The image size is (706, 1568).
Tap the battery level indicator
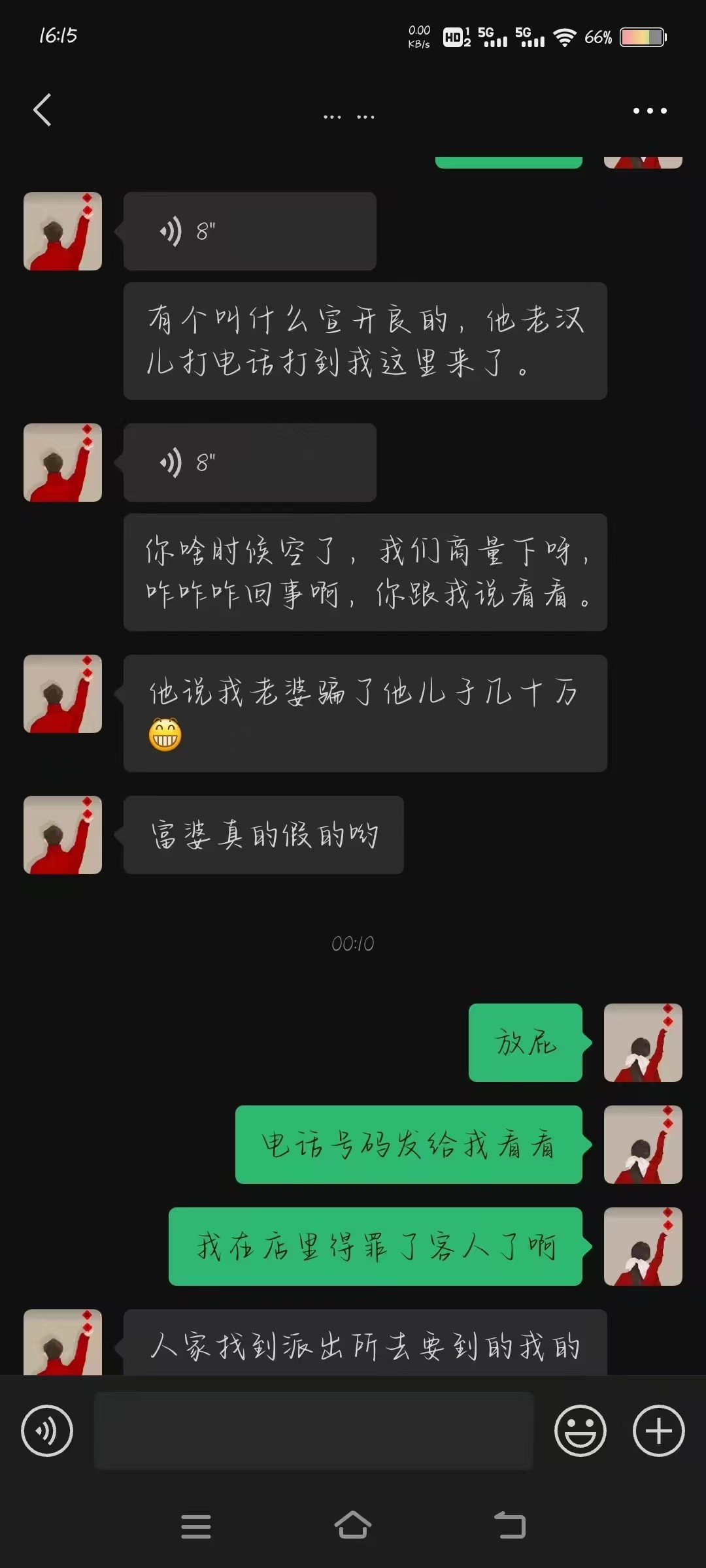click(641, 37)
